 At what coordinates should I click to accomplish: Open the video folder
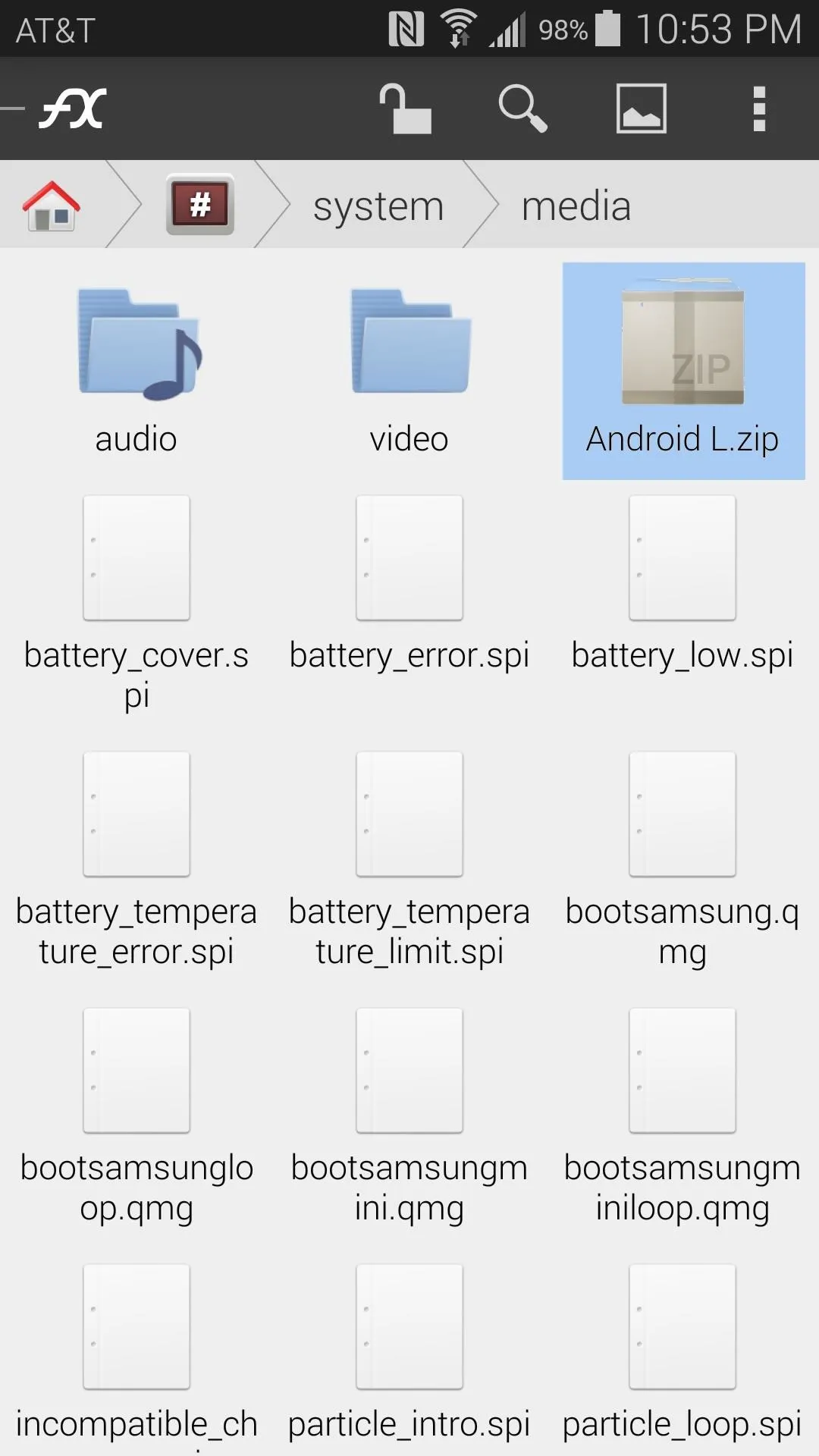[x=409, y=371]
